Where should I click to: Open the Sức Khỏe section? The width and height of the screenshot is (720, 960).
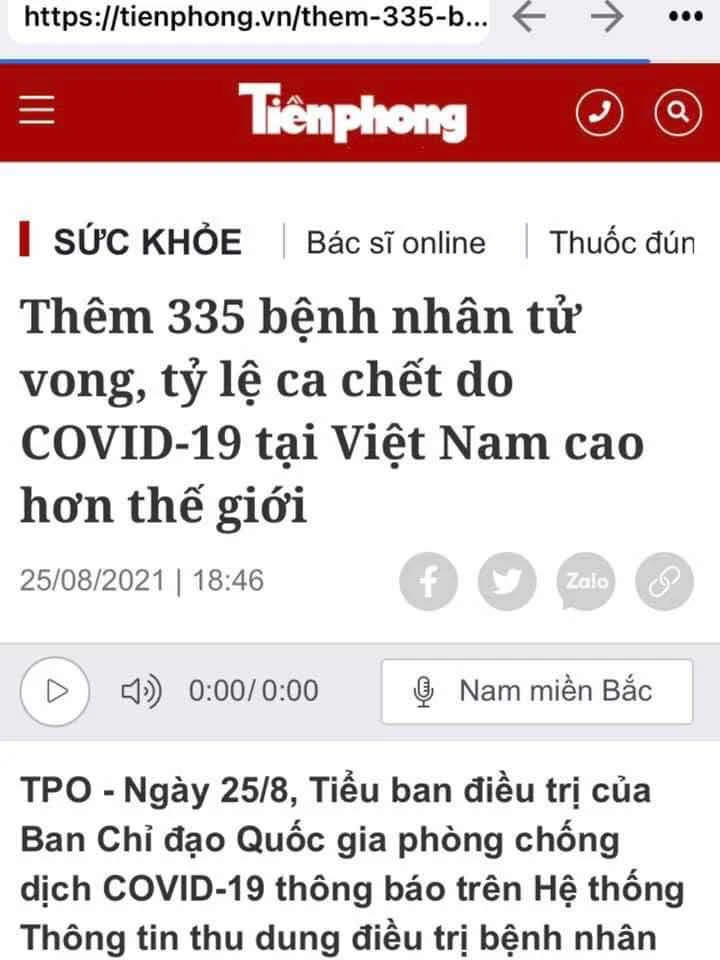[147, 242]
